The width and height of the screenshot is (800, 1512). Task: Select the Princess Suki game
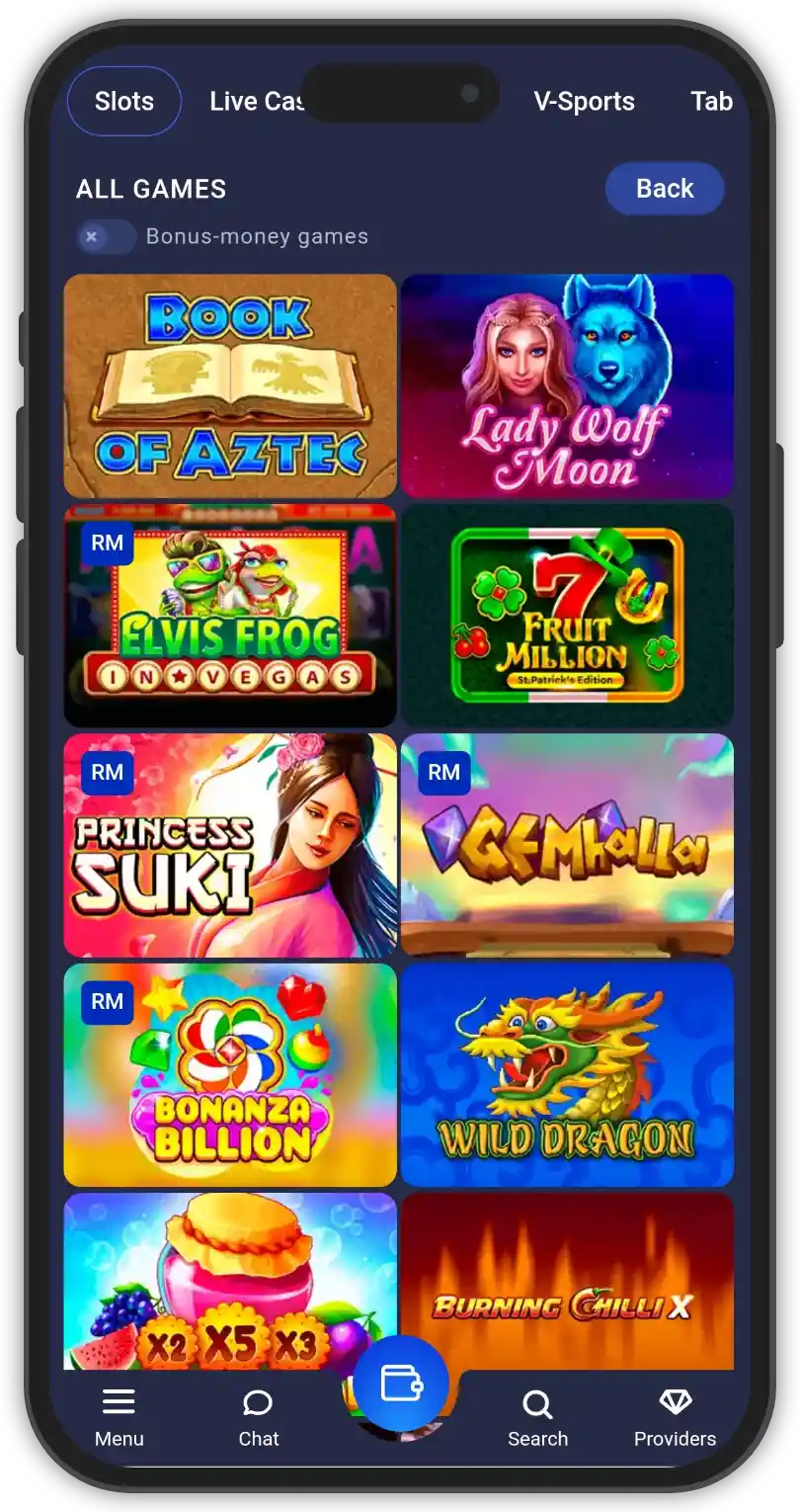click(230, 845)
